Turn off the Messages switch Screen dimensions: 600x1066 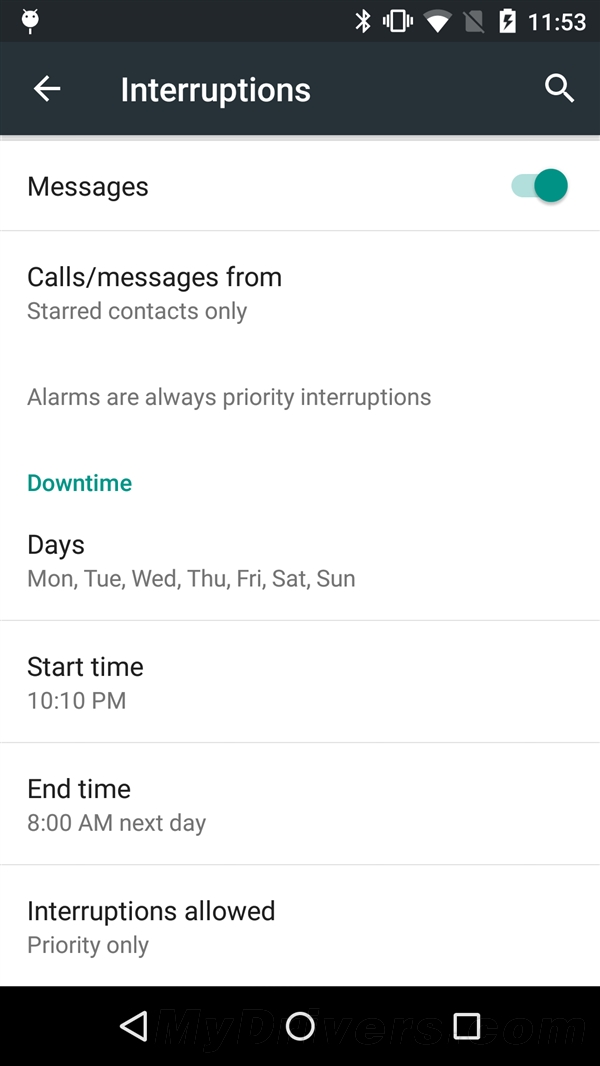click(540, 186)
